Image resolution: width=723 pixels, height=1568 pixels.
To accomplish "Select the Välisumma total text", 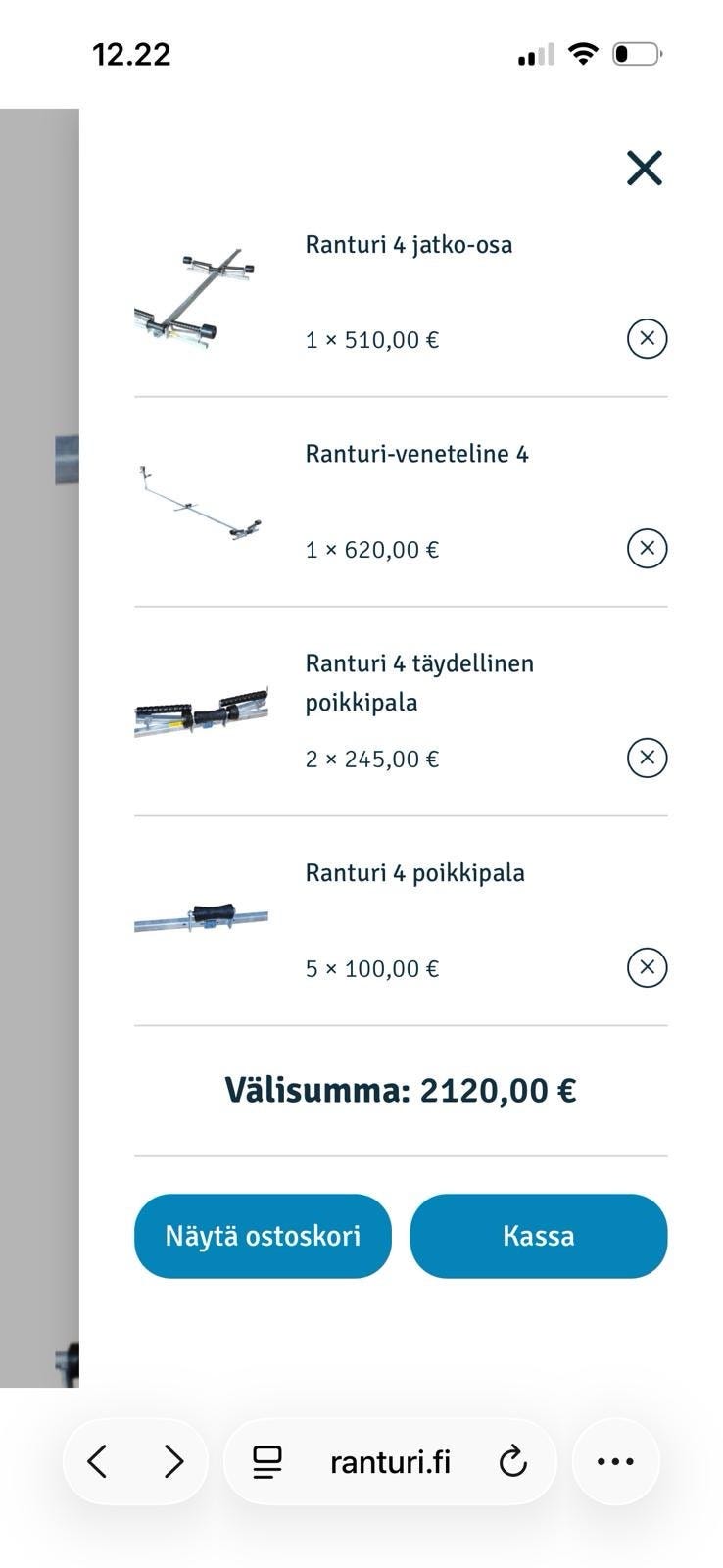I will (x=402, y=1089).
